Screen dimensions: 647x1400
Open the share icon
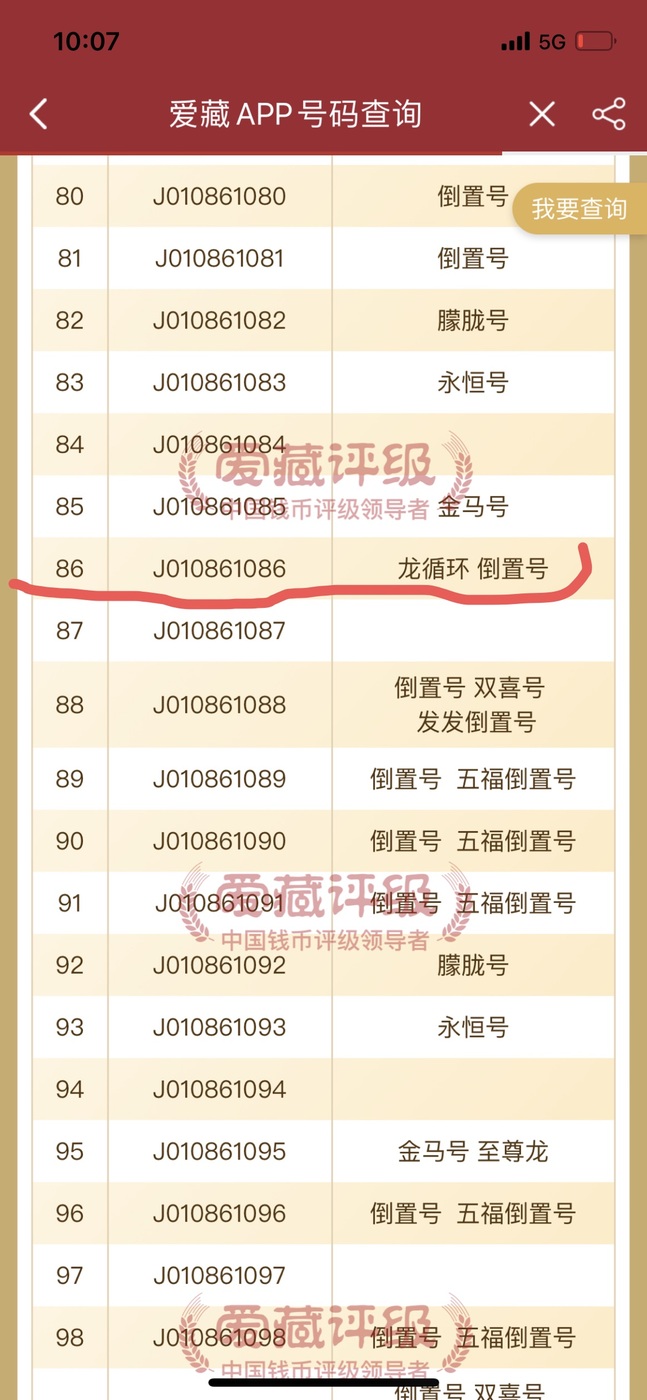click(x=609, y=114)
